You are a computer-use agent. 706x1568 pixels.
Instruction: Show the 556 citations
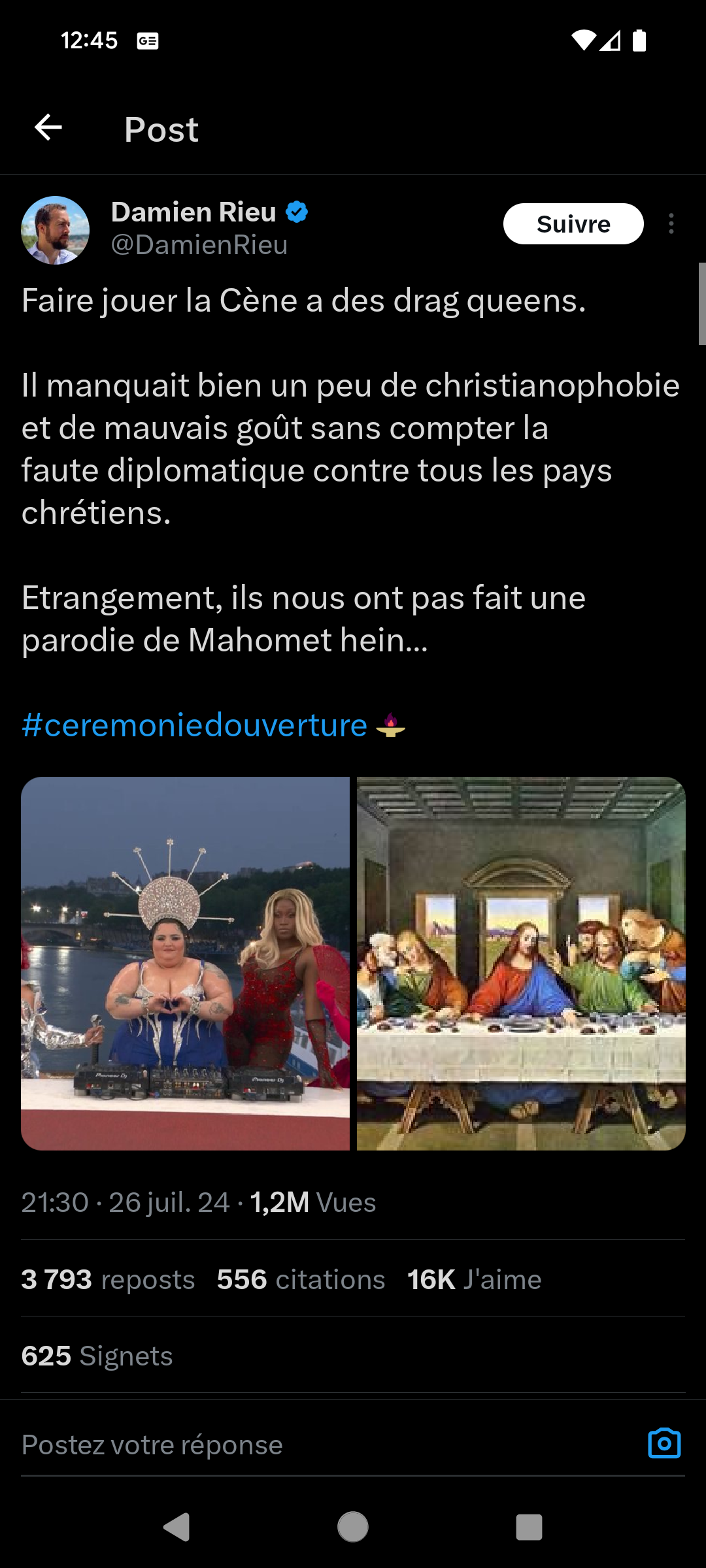coord(301,1279)
